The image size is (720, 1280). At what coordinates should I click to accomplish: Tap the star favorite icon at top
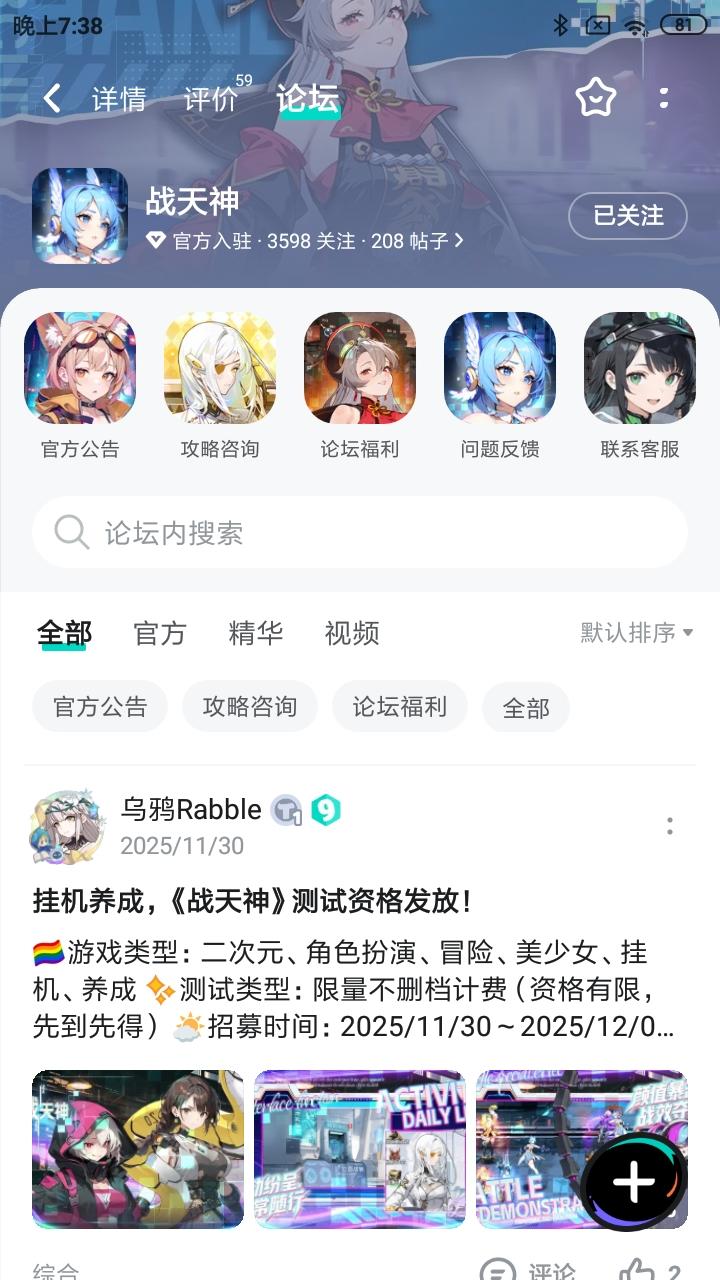coord(596,96)
